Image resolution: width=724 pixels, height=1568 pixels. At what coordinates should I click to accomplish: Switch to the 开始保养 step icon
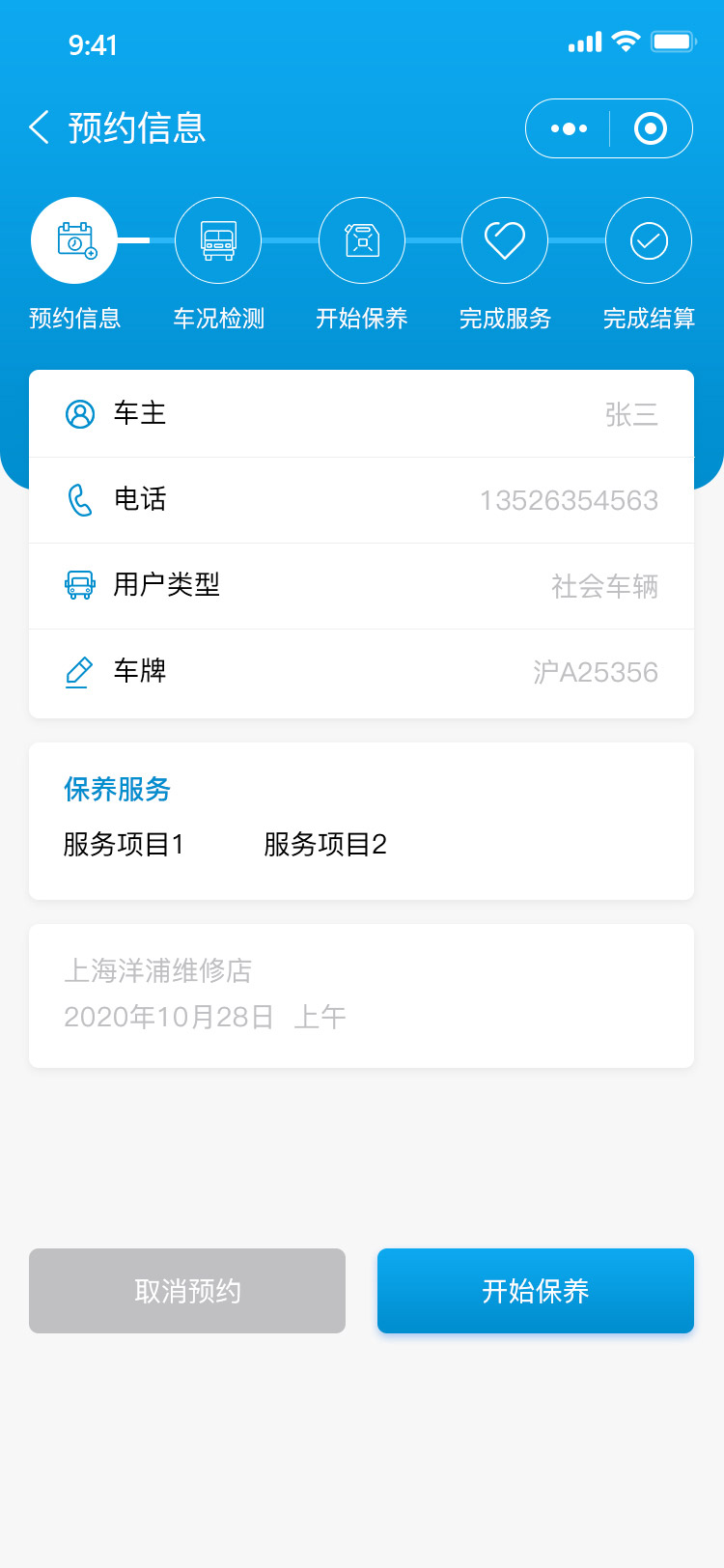362,240
